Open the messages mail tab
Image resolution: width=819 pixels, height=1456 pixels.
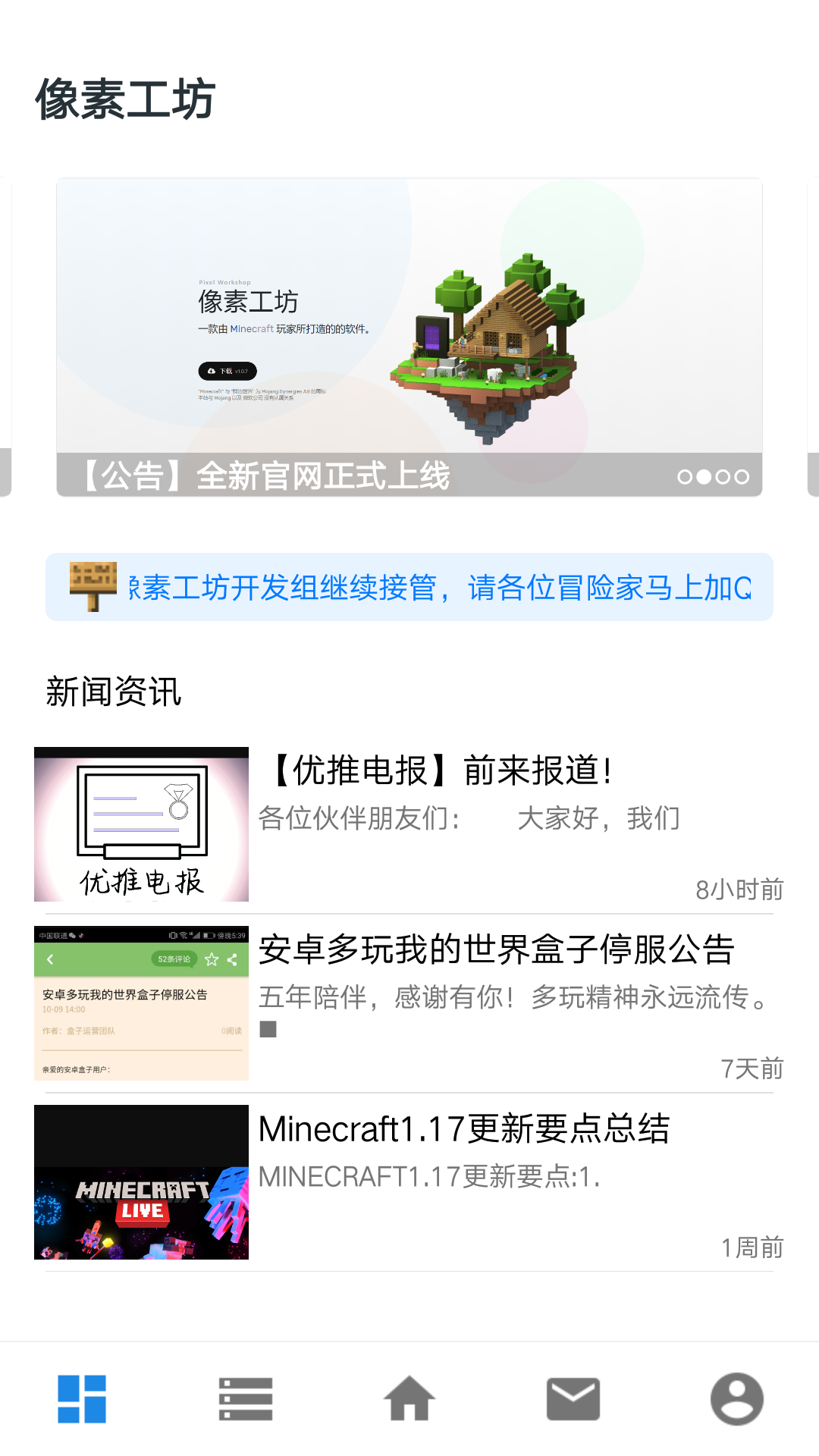coord(573,1399)
